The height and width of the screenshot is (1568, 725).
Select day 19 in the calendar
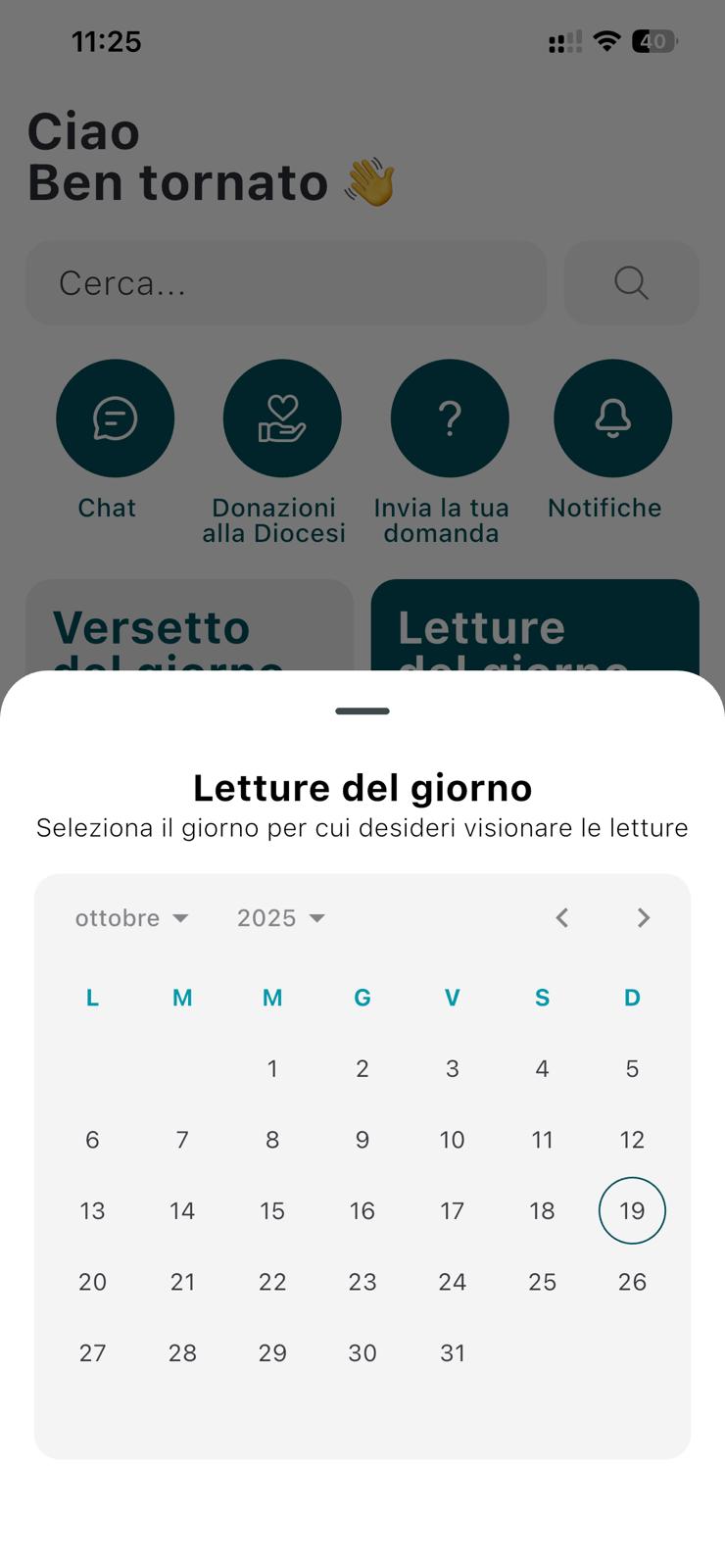pyautogui.click(x=632, y=1210)
